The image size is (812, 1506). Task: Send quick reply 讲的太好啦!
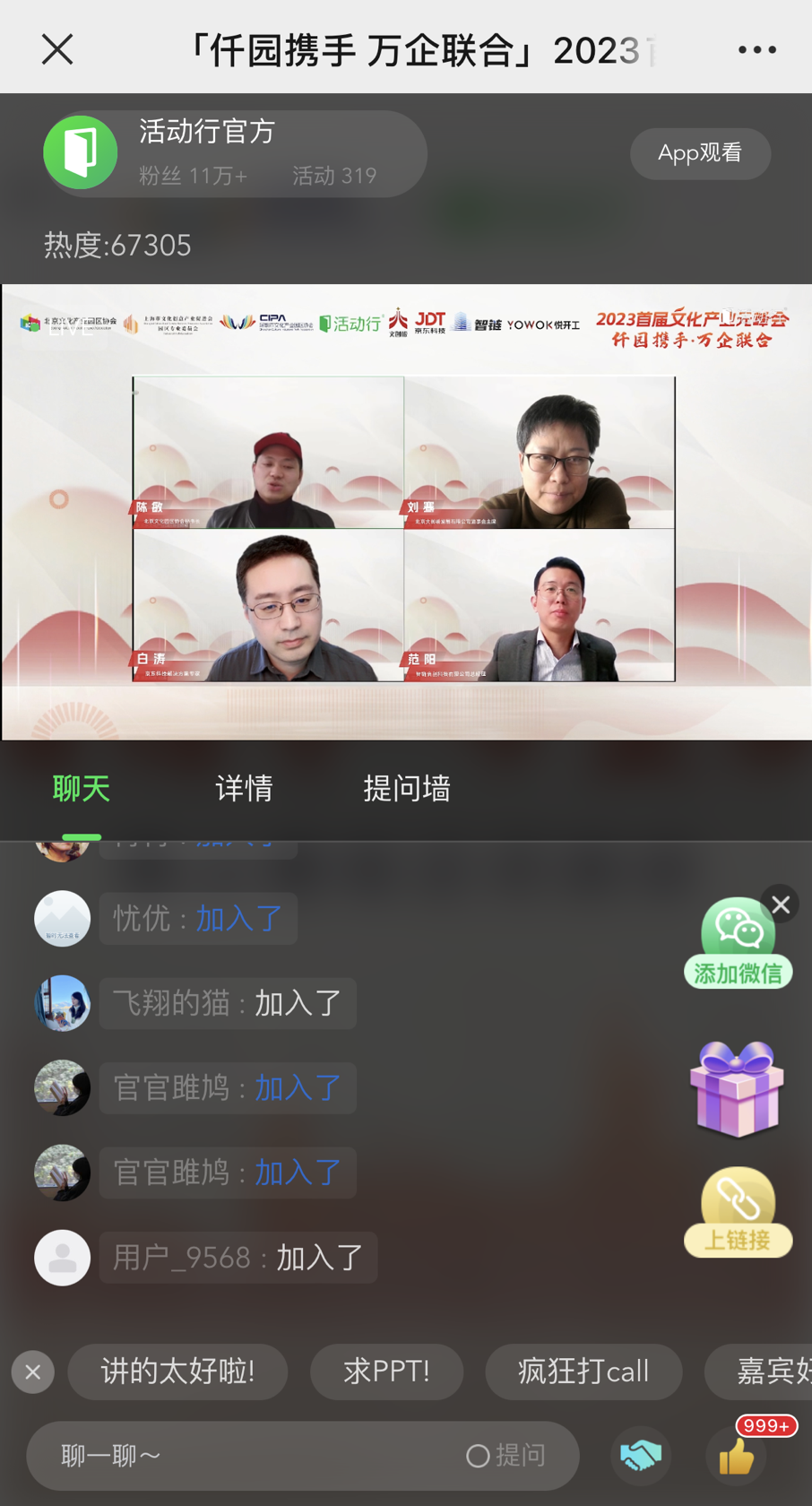tap(177, 1372)
